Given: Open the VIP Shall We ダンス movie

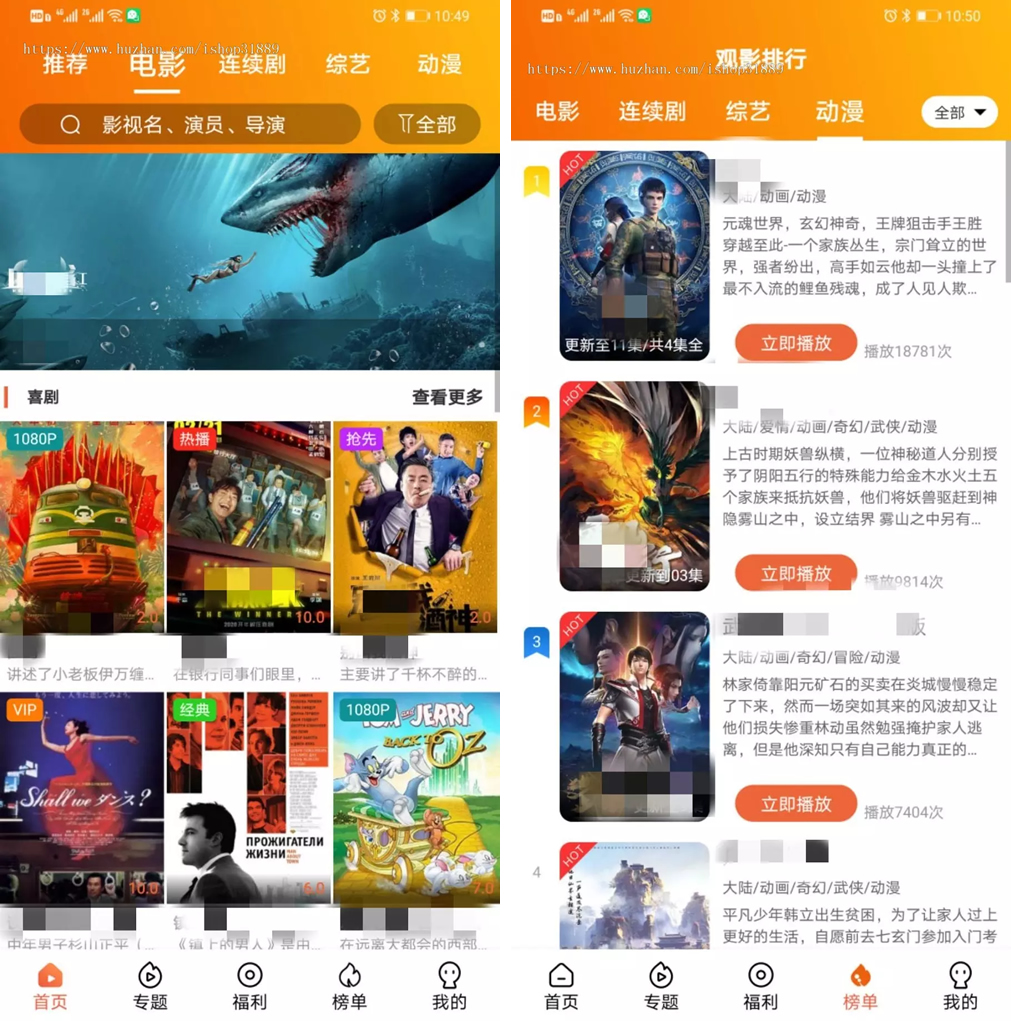Looking at the screenshot, I should tap(82, 798).
